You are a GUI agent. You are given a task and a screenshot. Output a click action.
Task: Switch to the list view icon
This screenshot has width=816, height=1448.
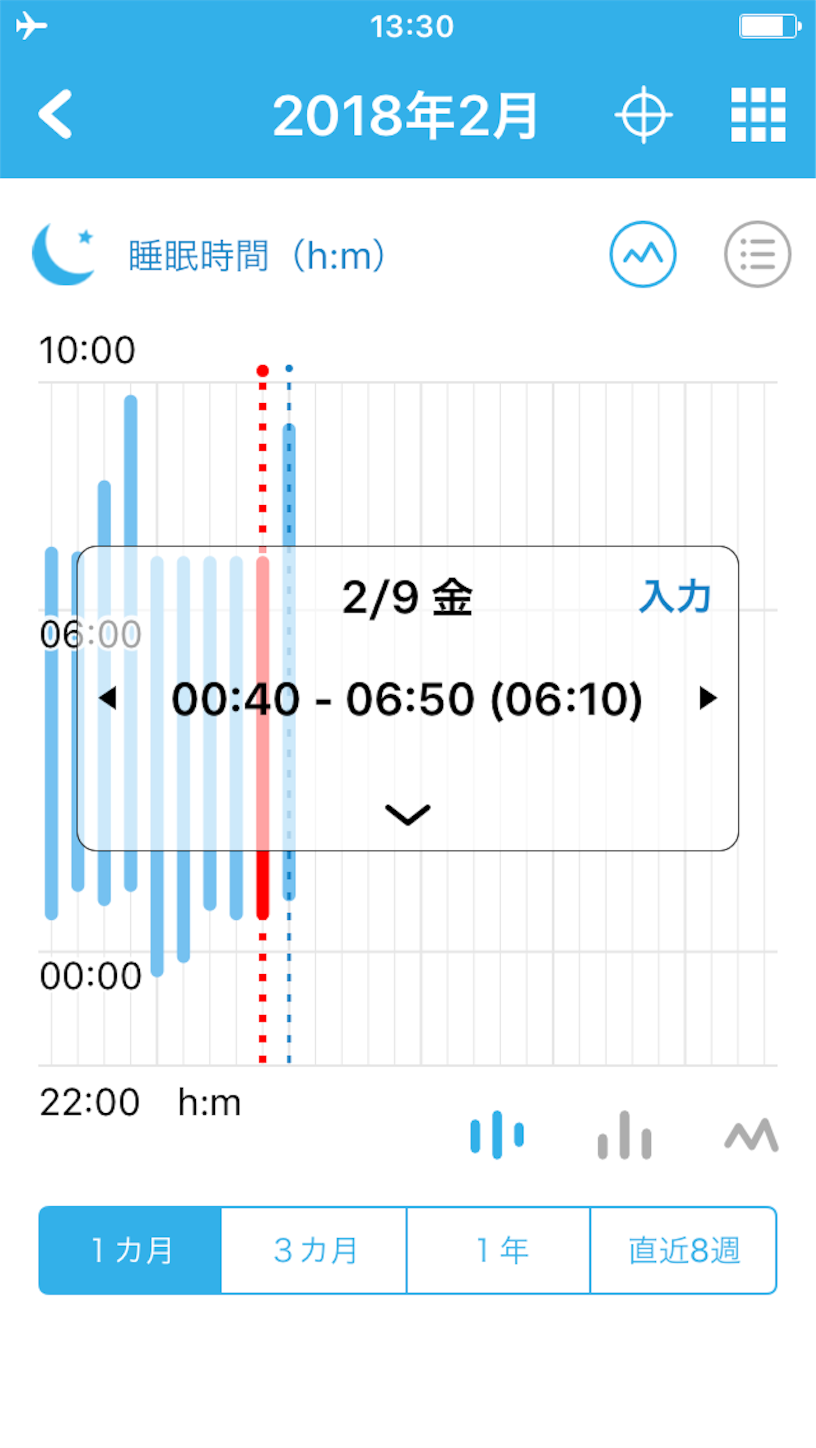[x=757, y=254]
